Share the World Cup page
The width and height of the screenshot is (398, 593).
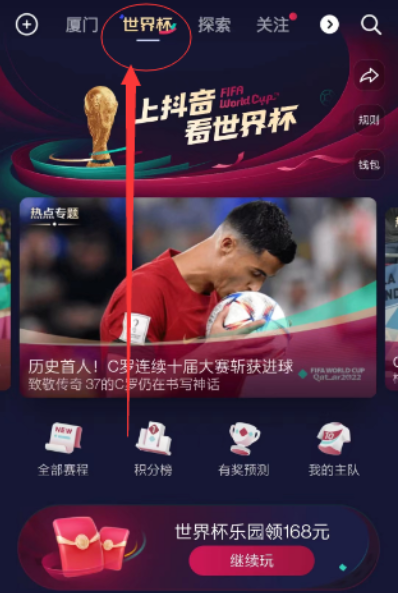coord(369,76)
